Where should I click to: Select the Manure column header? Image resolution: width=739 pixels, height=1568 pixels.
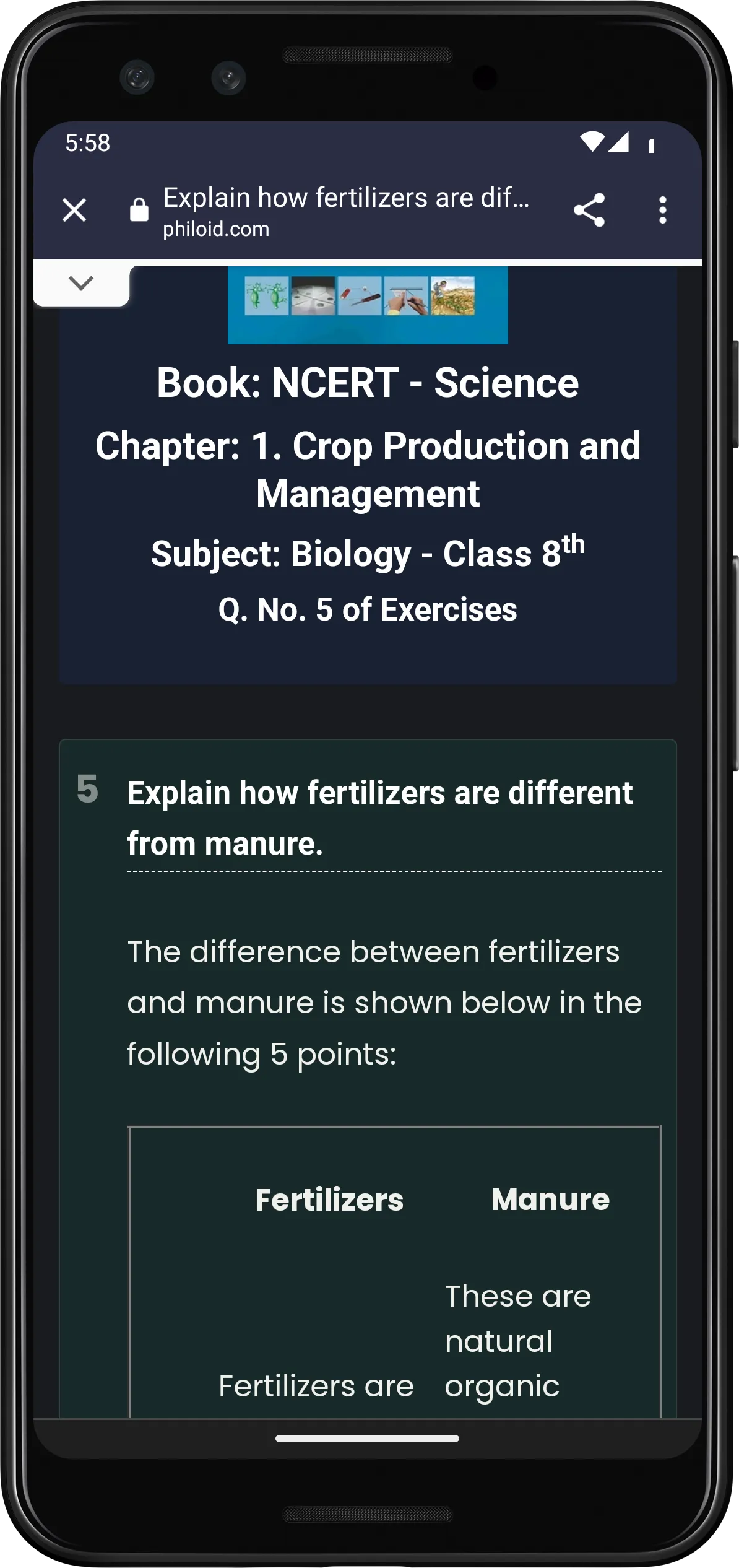coord(550,1198)
